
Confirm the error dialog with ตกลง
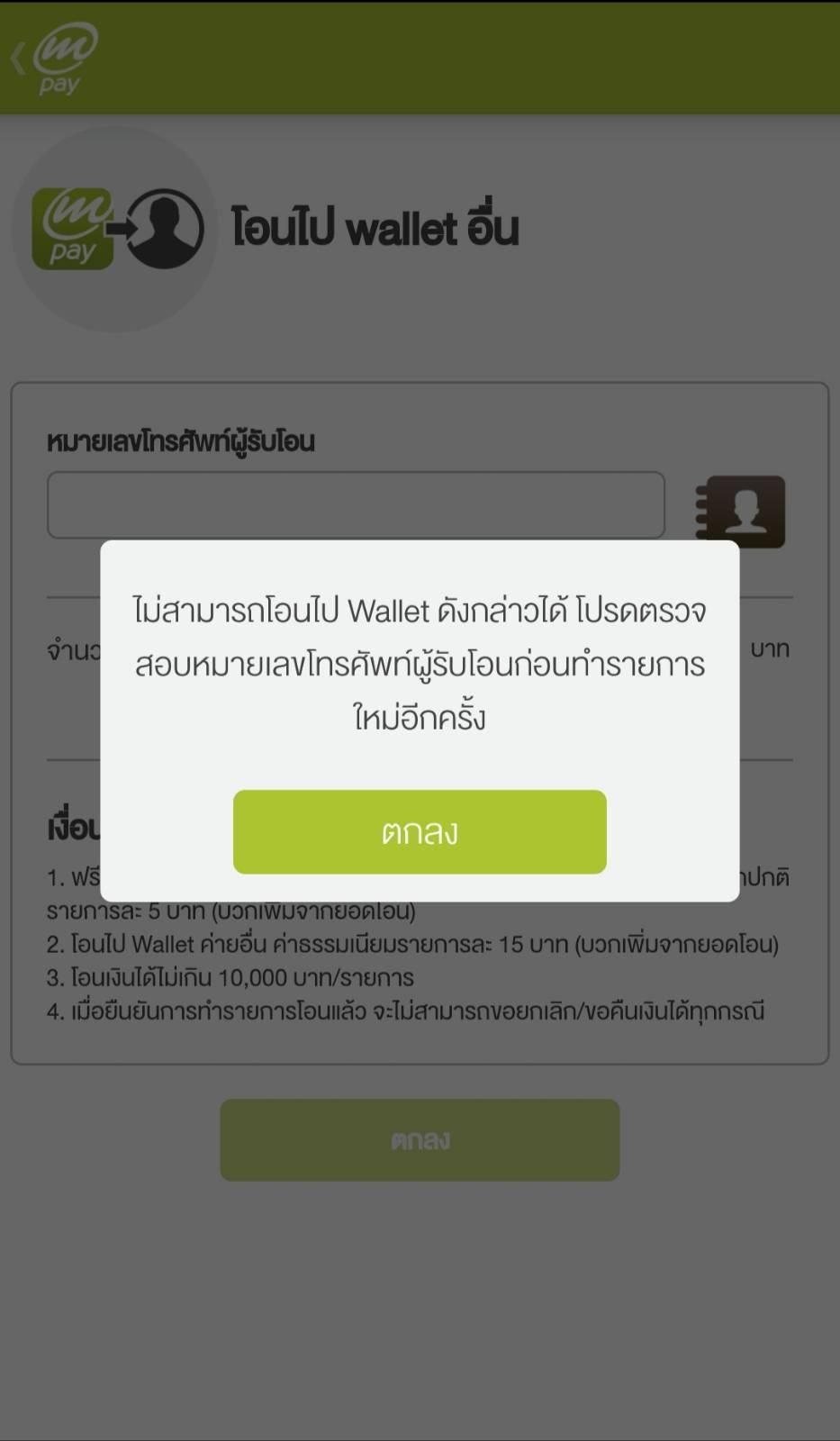coord(420,831)
